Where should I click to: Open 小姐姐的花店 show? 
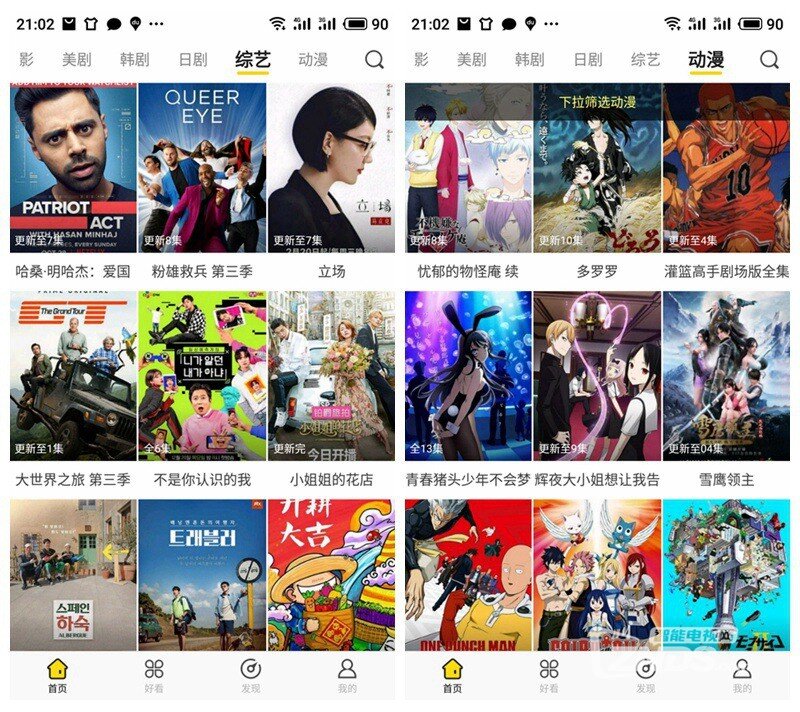[x=331, y=376]
